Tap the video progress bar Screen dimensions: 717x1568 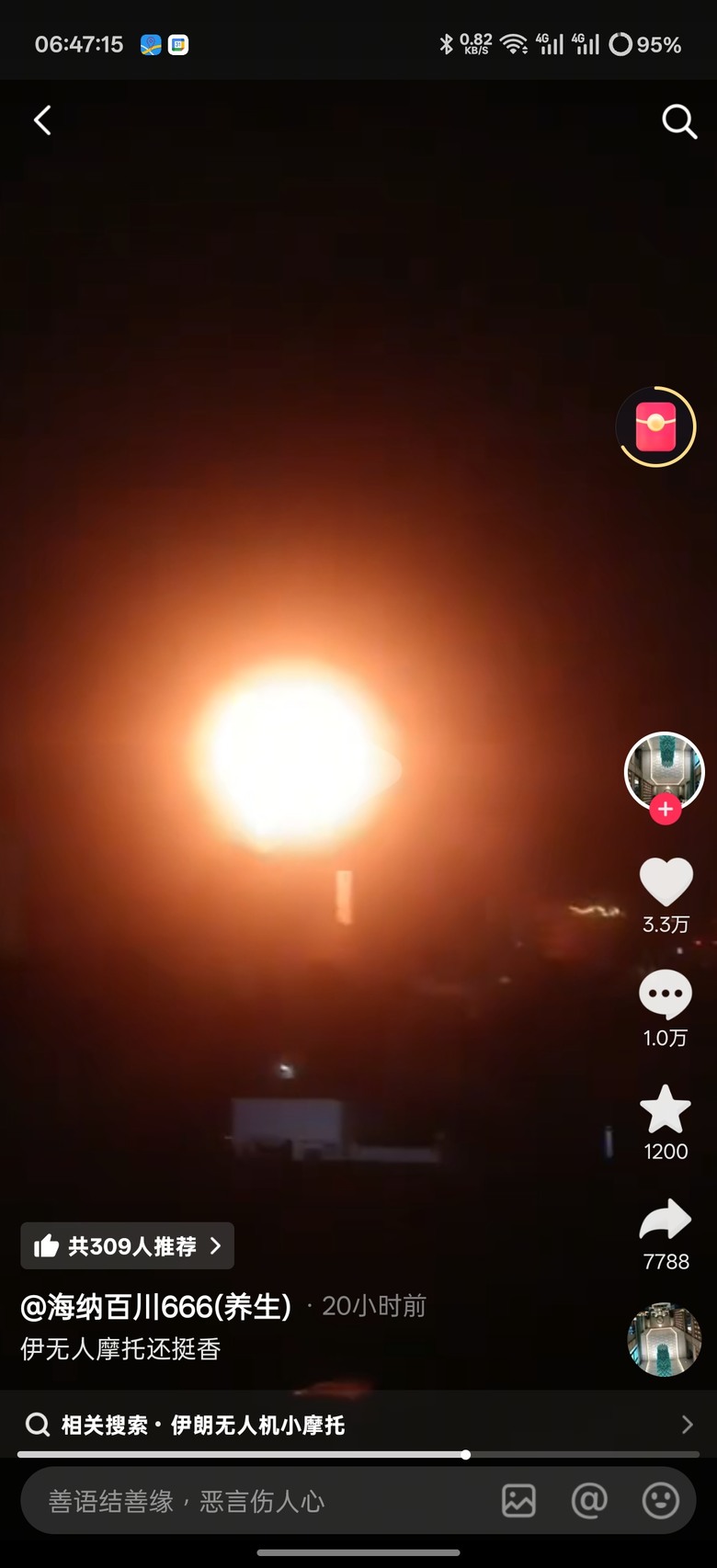click(358, 1455)
